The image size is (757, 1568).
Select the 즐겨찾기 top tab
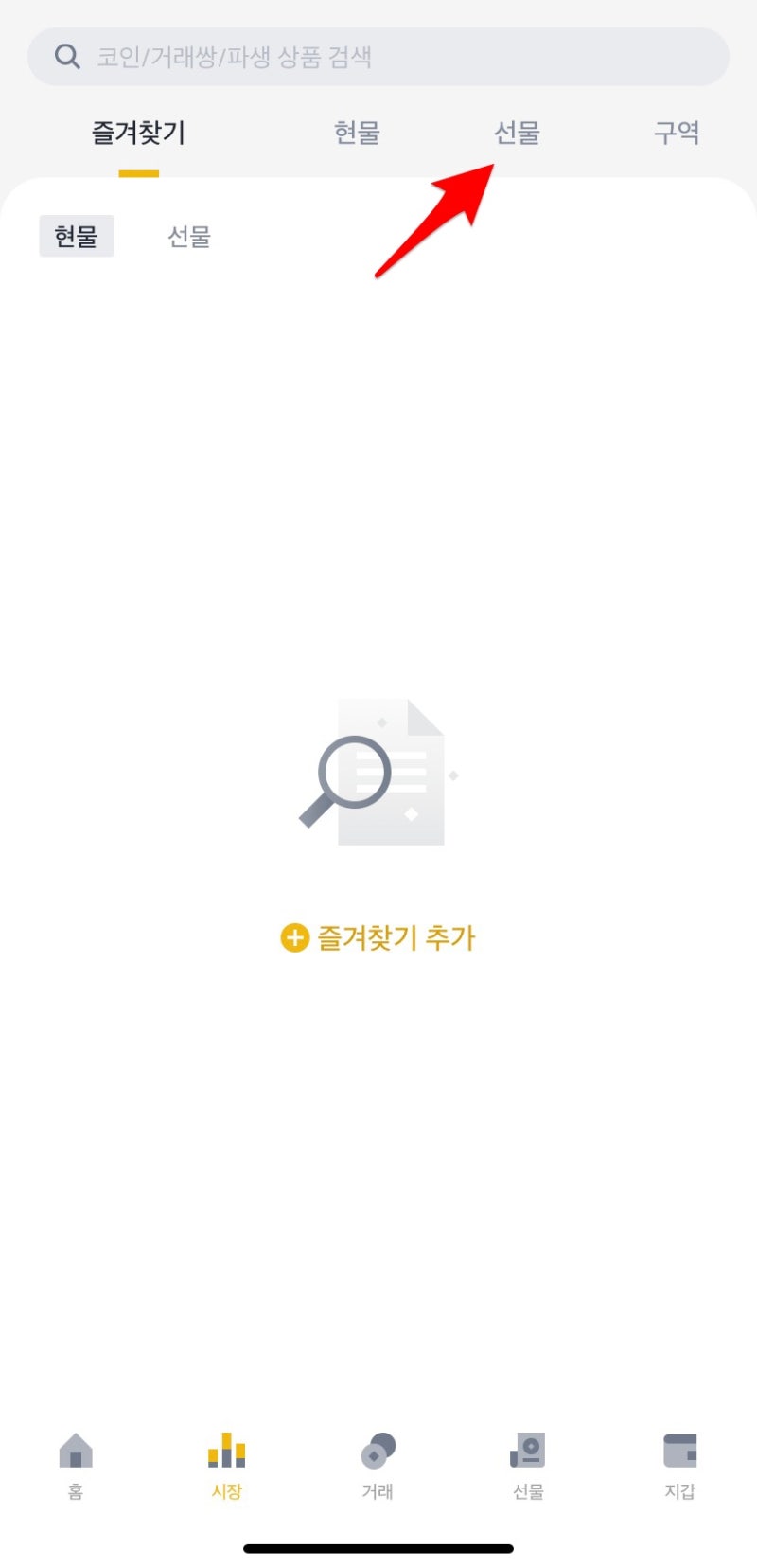coord(138,133)
